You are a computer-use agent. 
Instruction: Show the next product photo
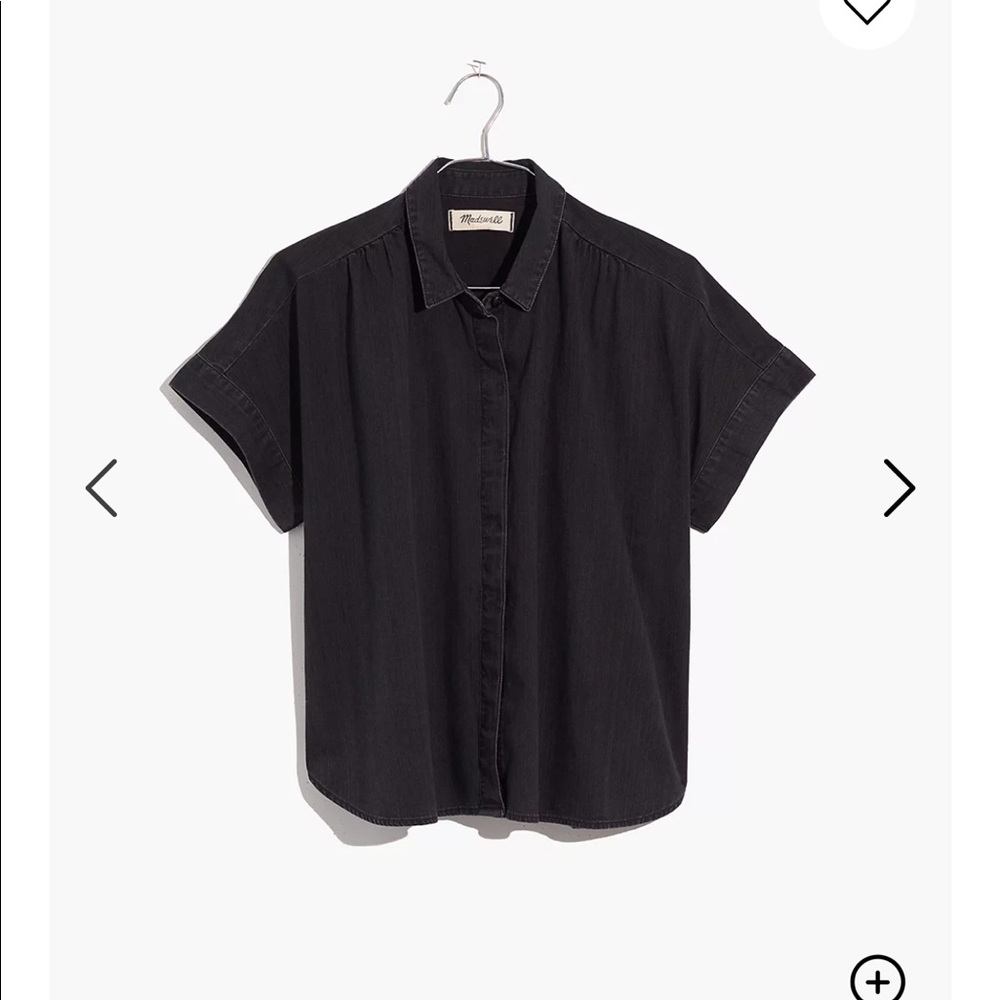[x=898, y=488]
